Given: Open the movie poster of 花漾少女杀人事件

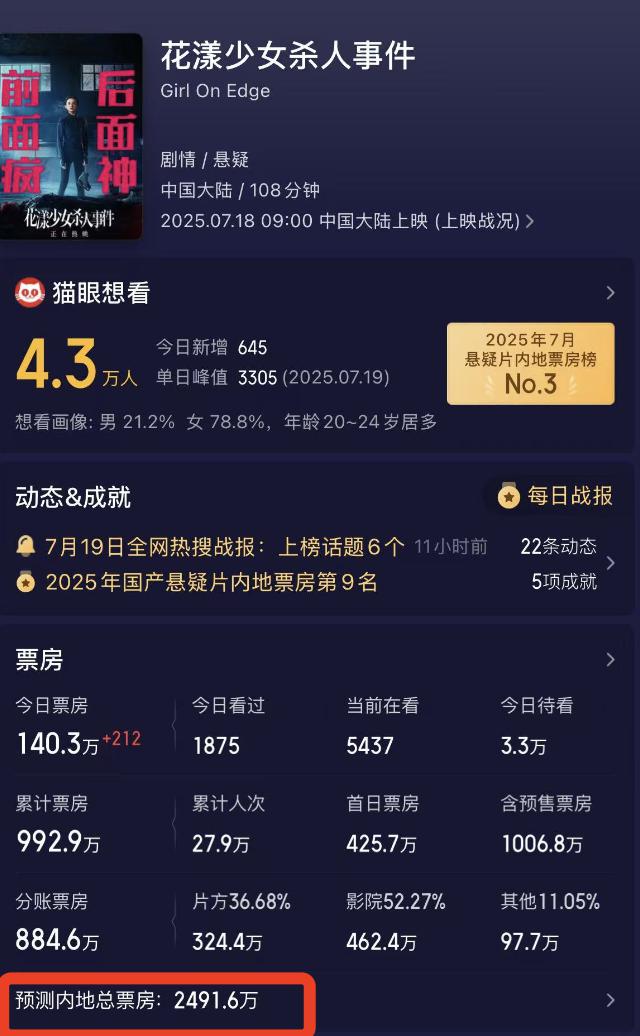Looking at the screenshot, I should (x=70, y=137).
